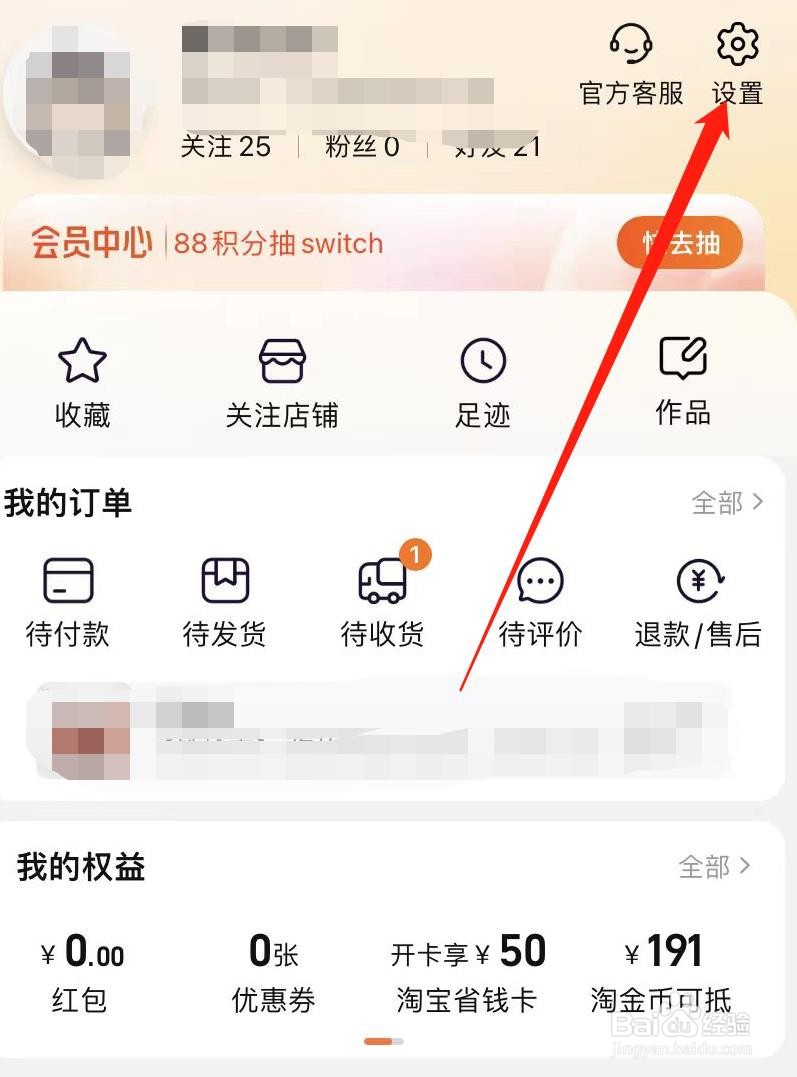
Task: View the 粉丝 0 followers count
Action: 358,146
